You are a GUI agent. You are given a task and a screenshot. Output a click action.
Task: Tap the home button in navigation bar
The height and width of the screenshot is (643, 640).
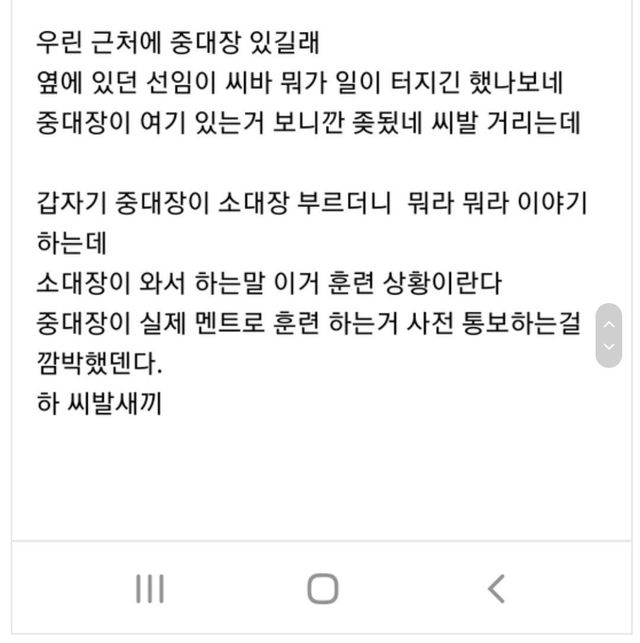click(x=322, y=589)
